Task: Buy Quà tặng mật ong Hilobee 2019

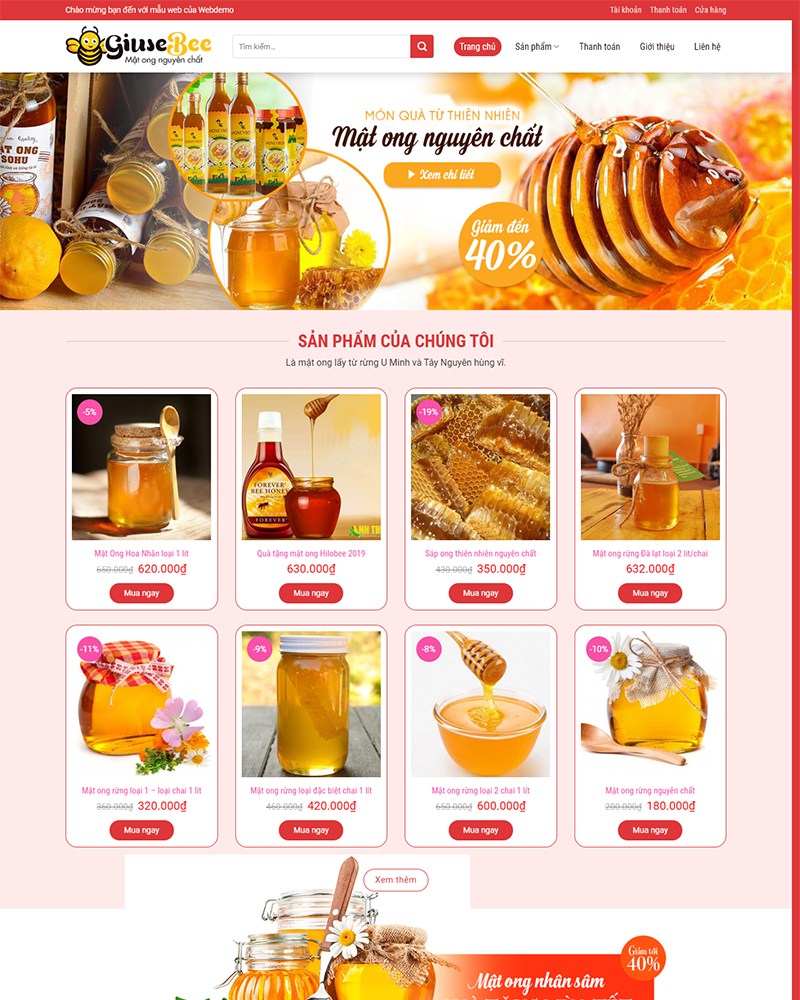Action: (x=311, y=593)
